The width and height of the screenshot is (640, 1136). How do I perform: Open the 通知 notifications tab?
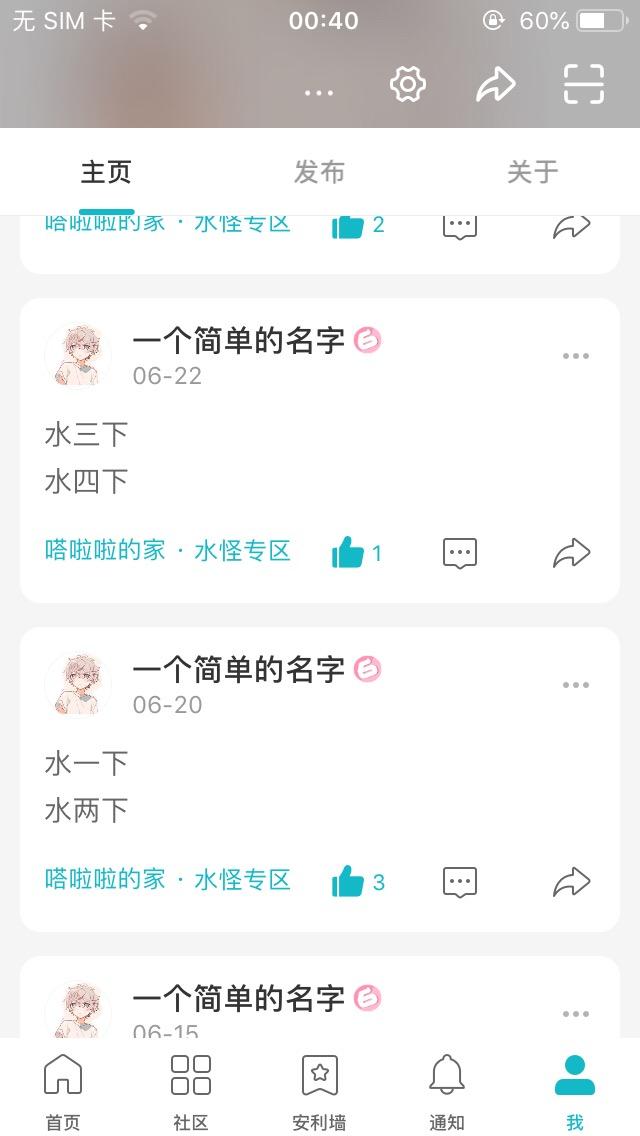pyautogui.click(x=447, y=1090)
